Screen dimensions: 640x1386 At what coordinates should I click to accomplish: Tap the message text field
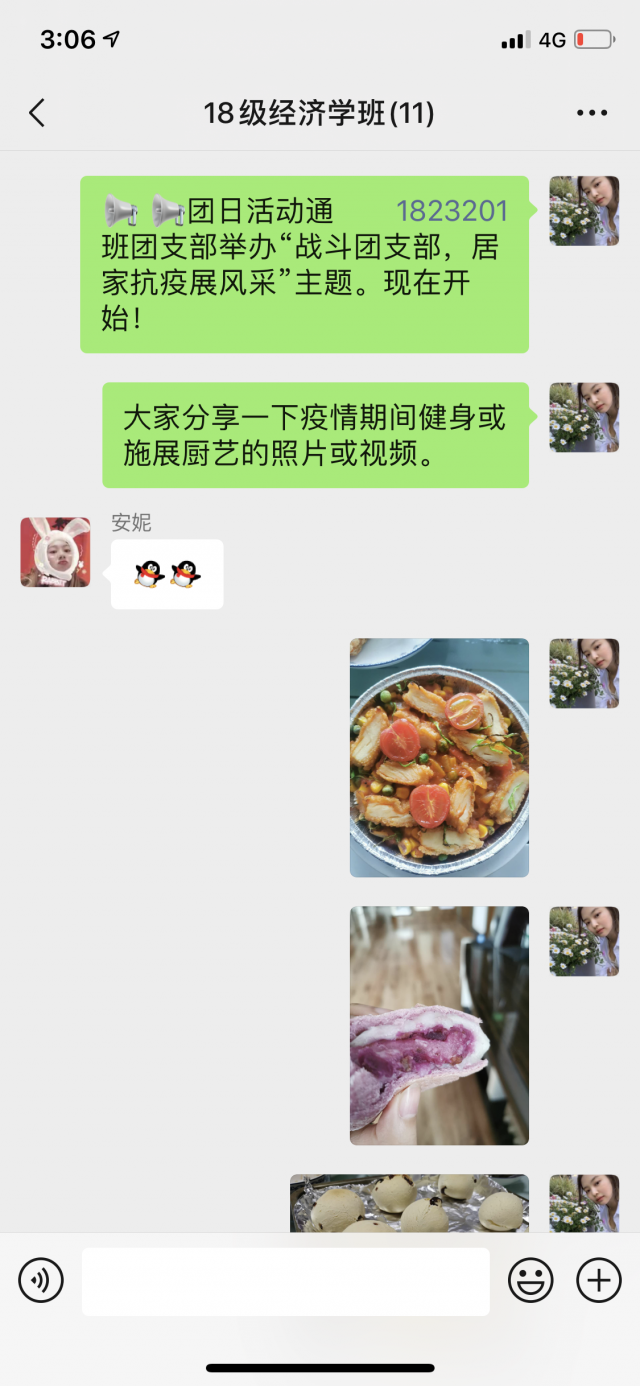coord(286,1281)
